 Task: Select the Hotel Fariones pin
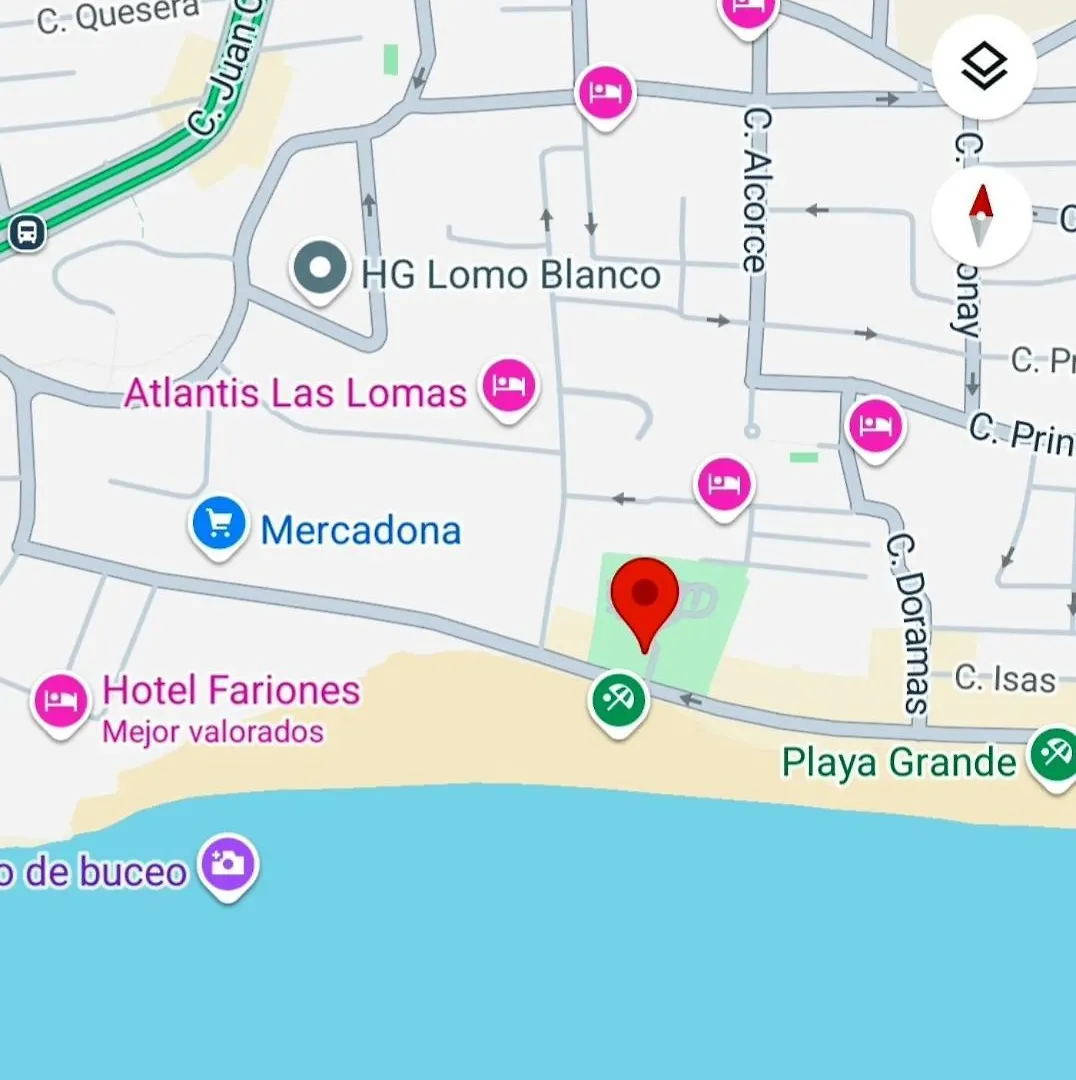pos(60,701)
